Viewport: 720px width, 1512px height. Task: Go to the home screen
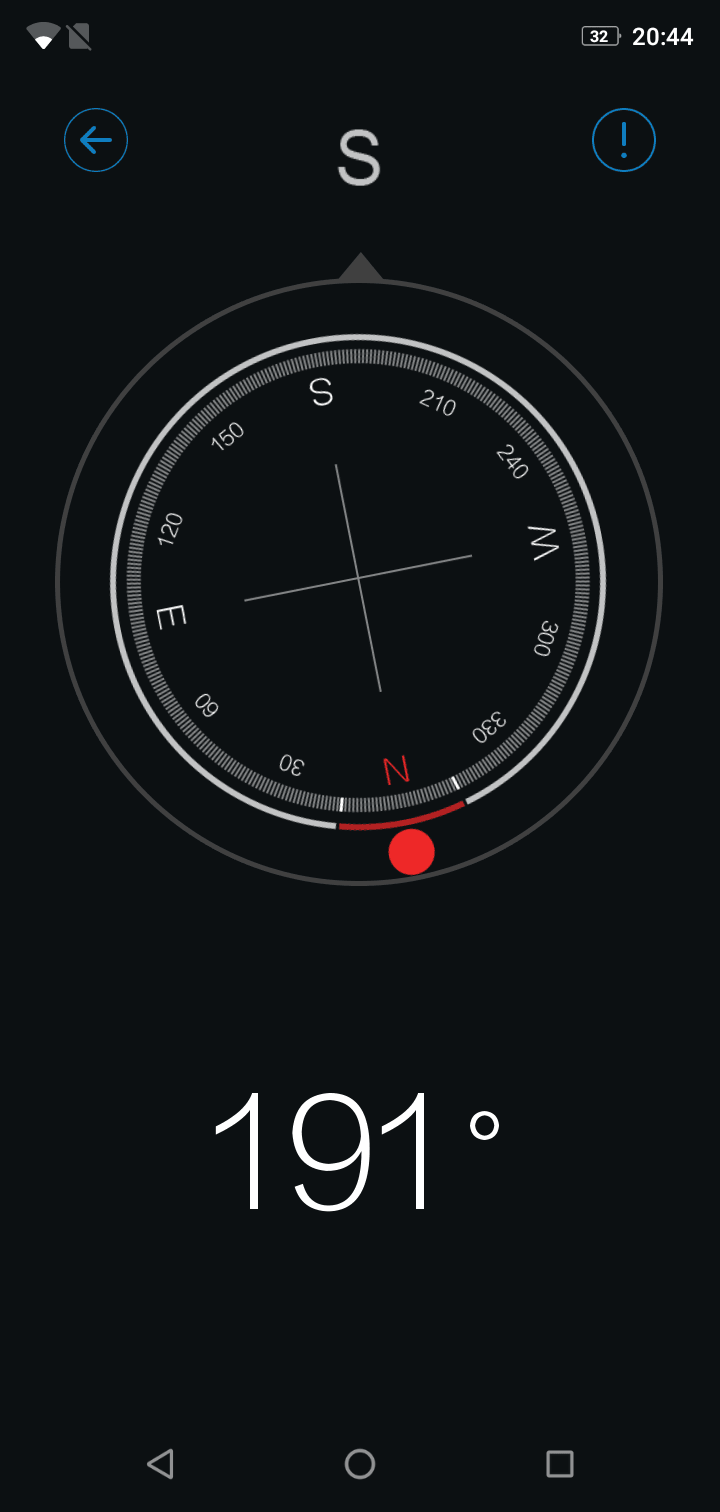(360, 1464)
